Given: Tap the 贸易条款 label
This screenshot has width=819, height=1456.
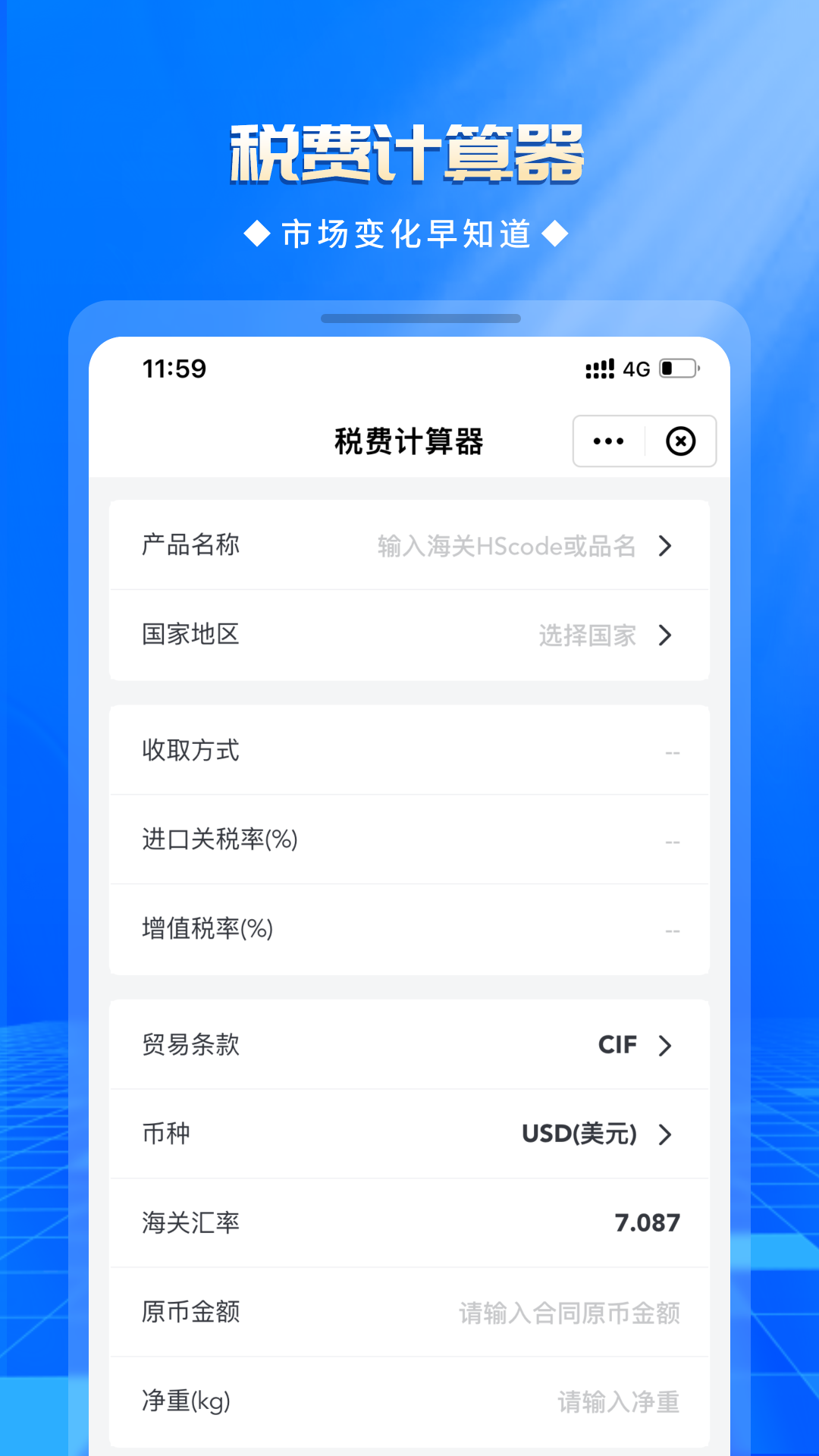Looking at the screenshot, I should pyautogui.click(x=190, y=1045).
